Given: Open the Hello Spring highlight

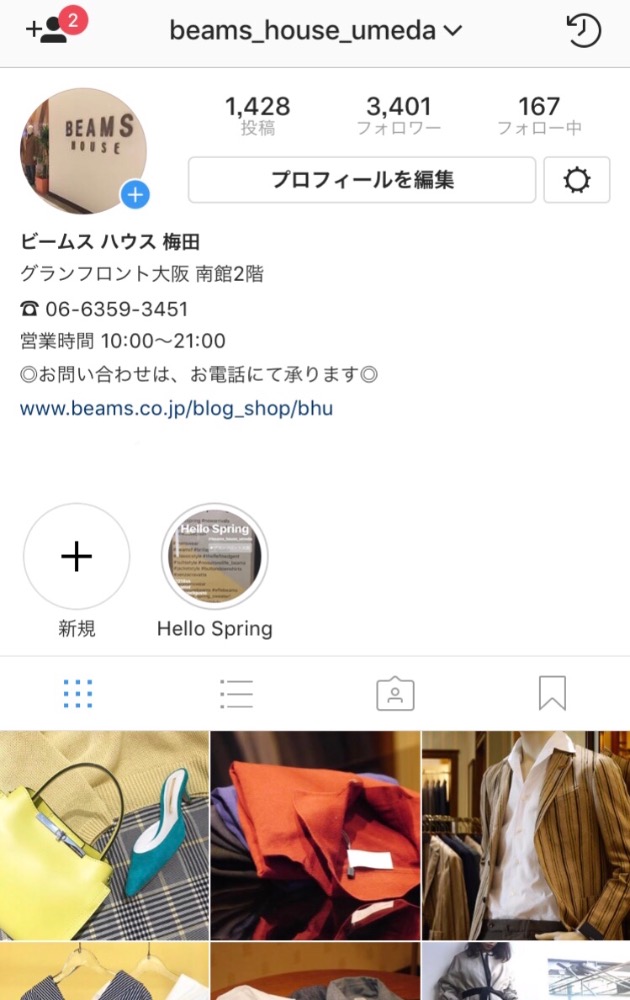Looking at the screenshot, I should tap(214, 557).
